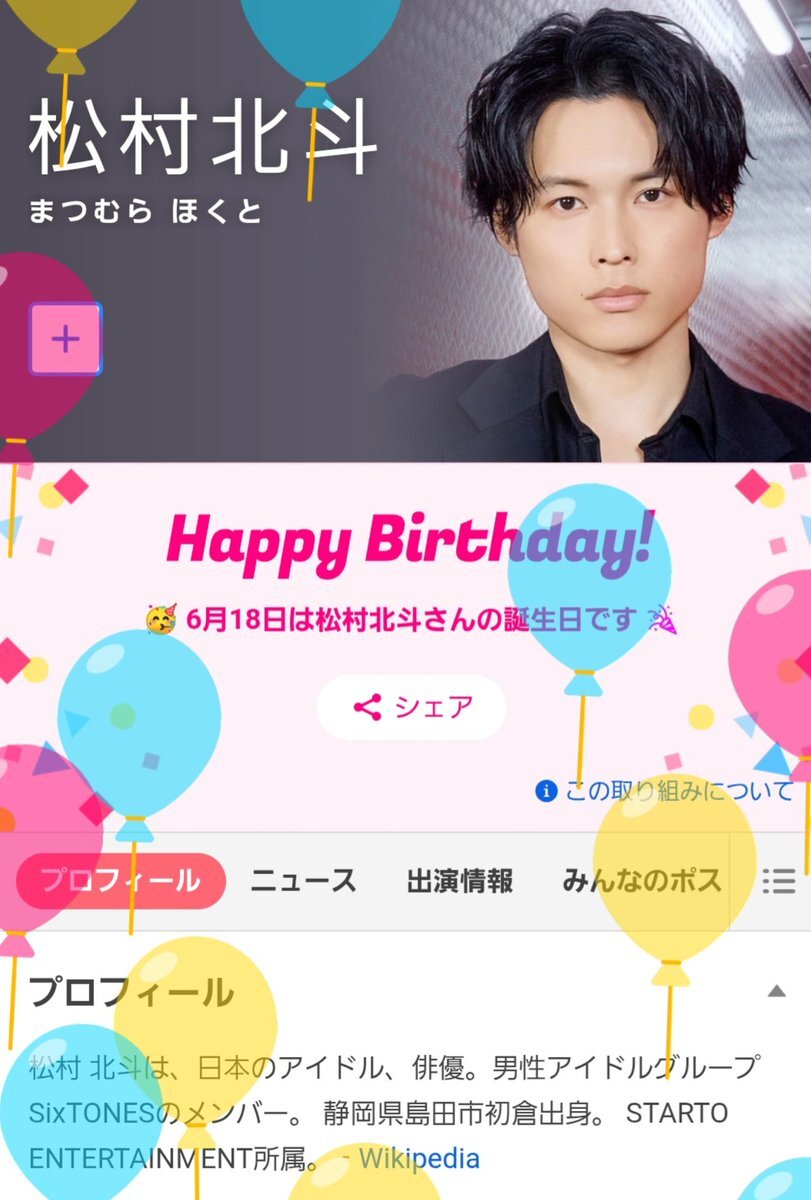Go to the みんなのポス tab

(641, 881)
